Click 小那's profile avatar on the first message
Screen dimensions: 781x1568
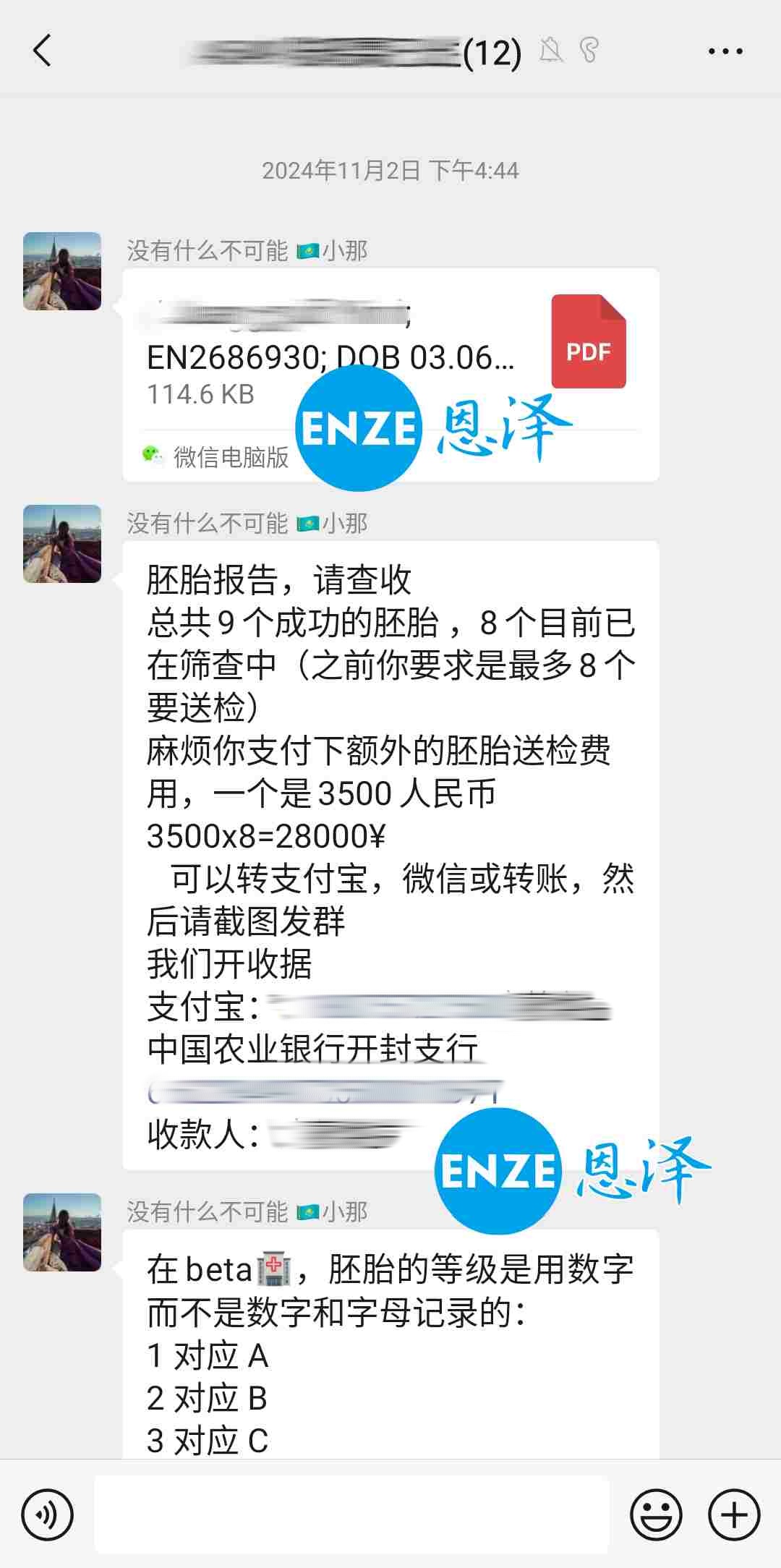(63, 269)
